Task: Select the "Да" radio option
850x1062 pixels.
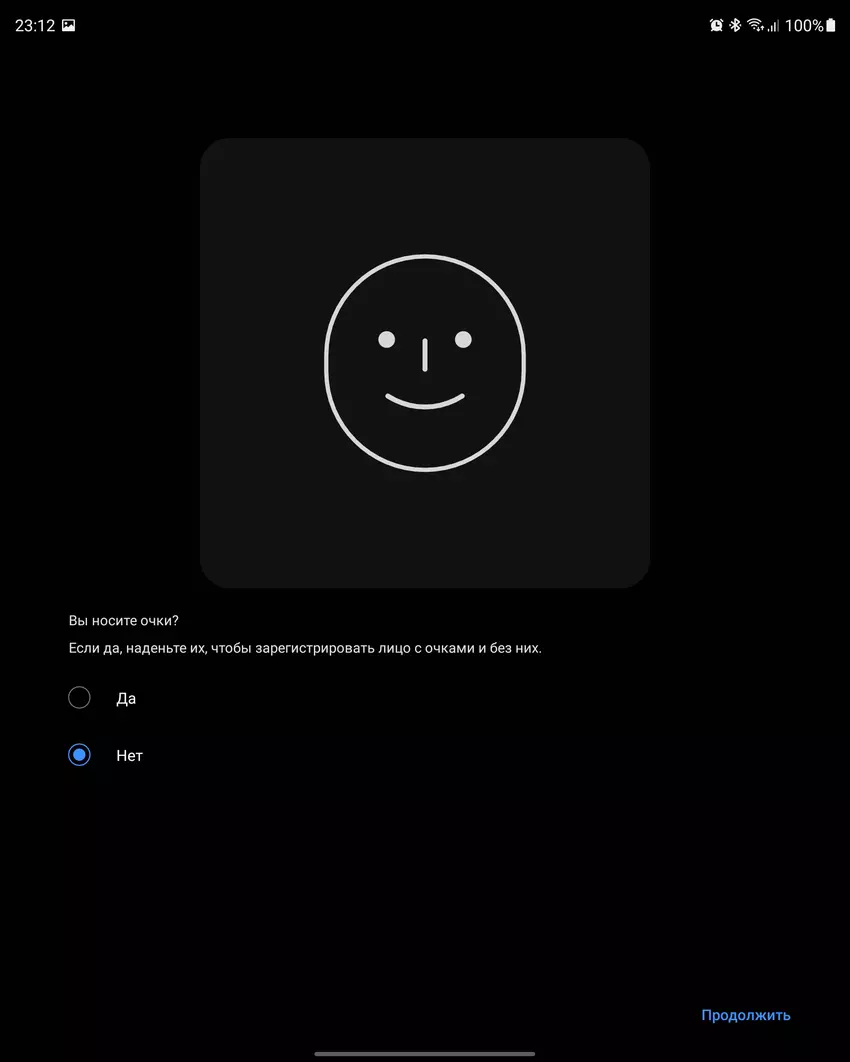Action: 79,698
